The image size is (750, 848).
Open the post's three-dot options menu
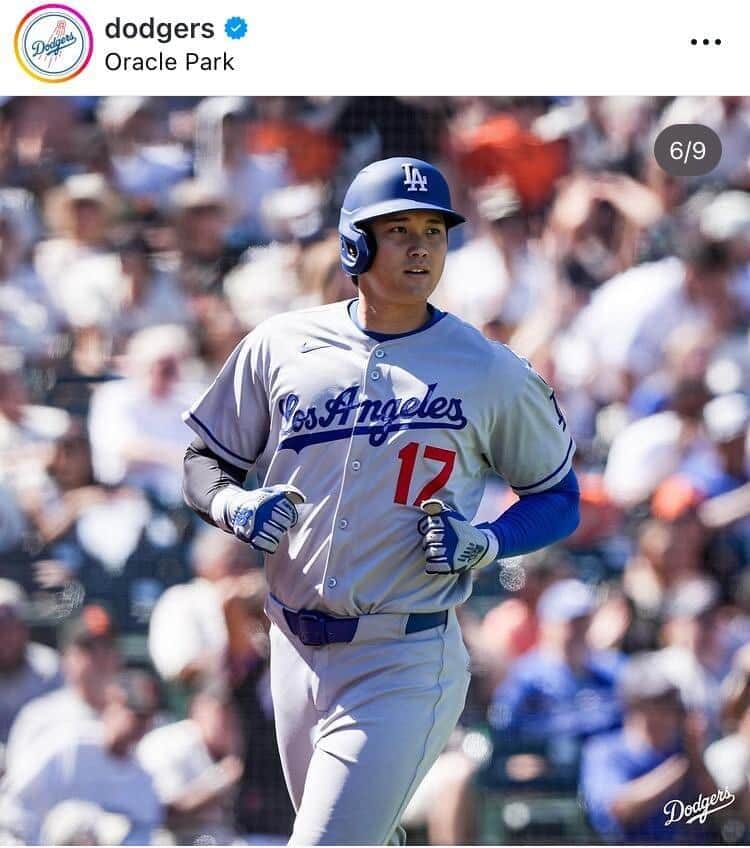(705, 42)
